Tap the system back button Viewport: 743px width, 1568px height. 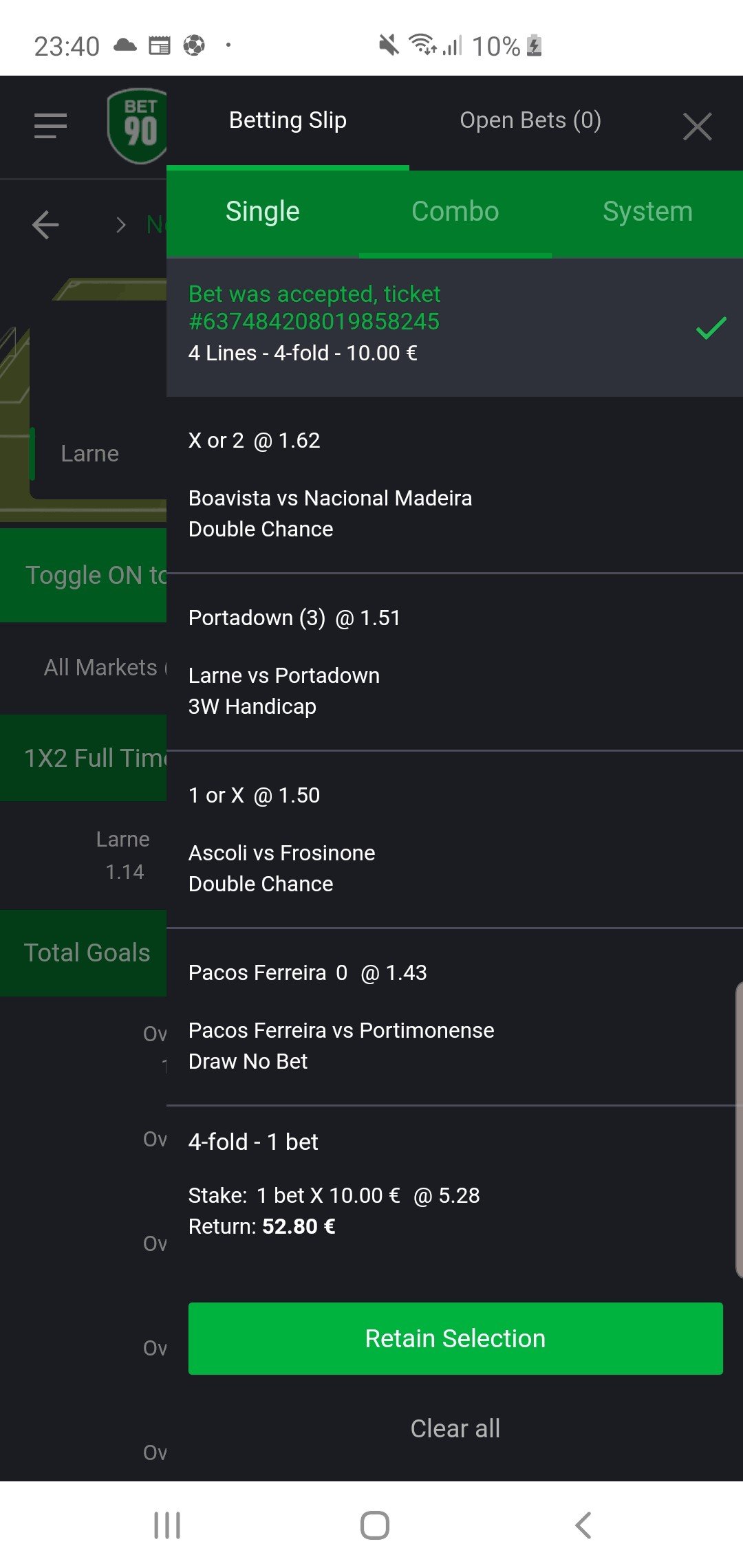(x=583, y=1525)
